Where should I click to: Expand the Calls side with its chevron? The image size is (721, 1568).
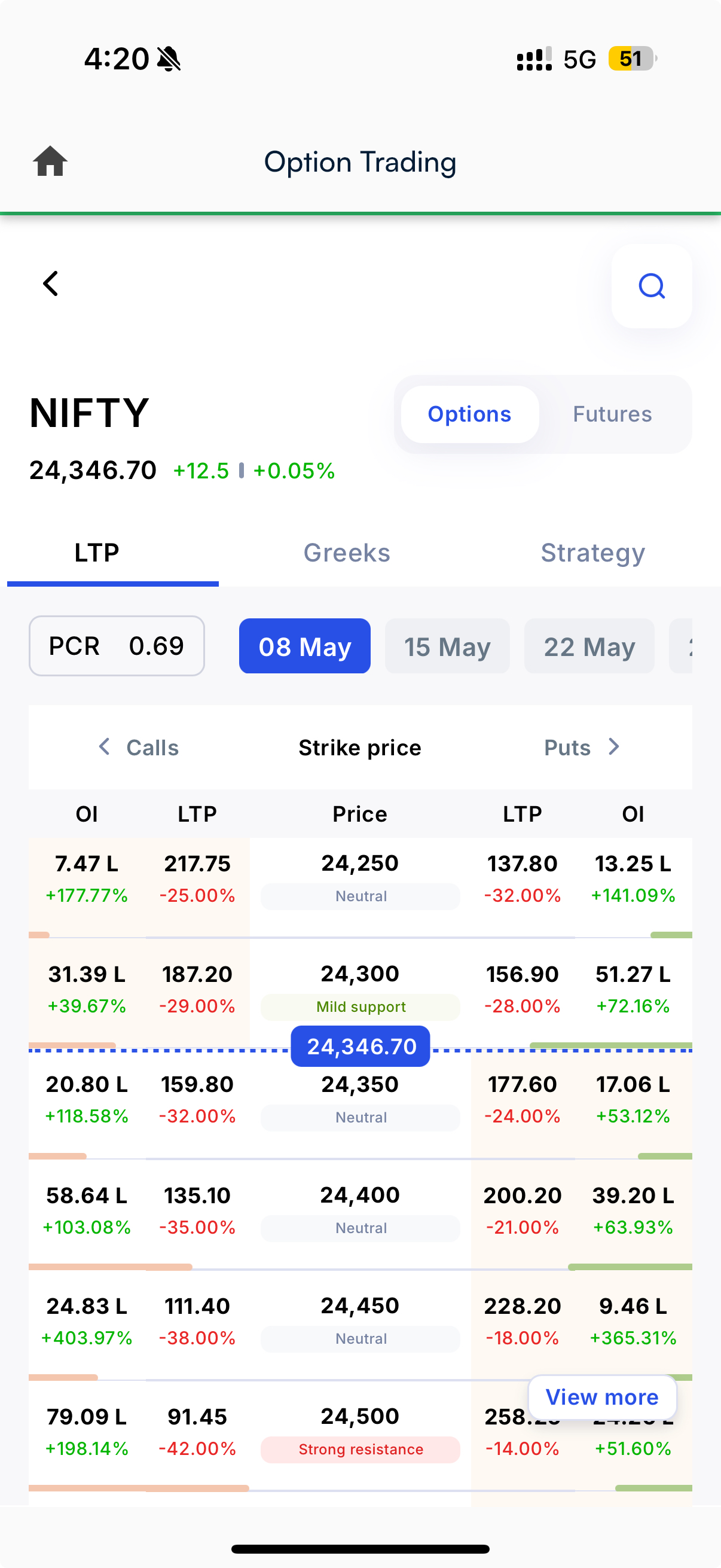(x=104, y=747)
